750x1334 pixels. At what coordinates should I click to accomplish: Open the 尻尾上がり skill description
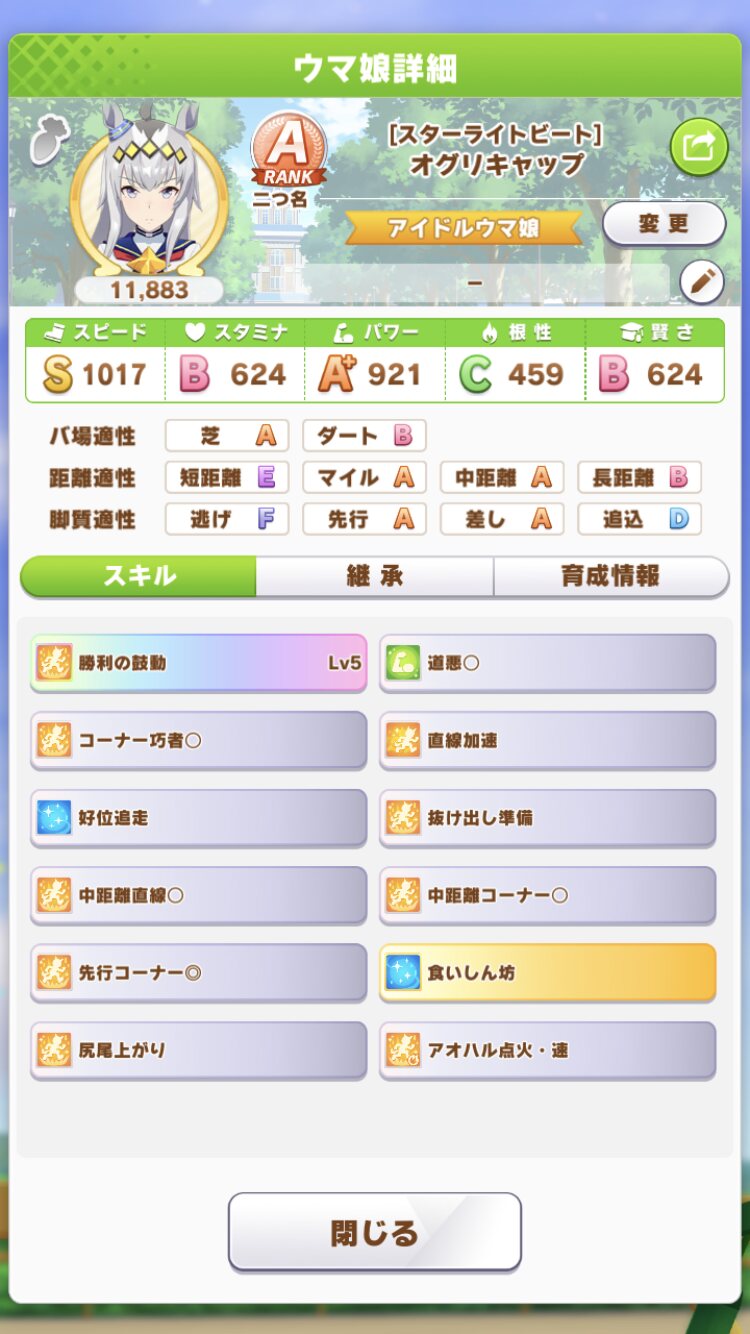pos(199,1049)
